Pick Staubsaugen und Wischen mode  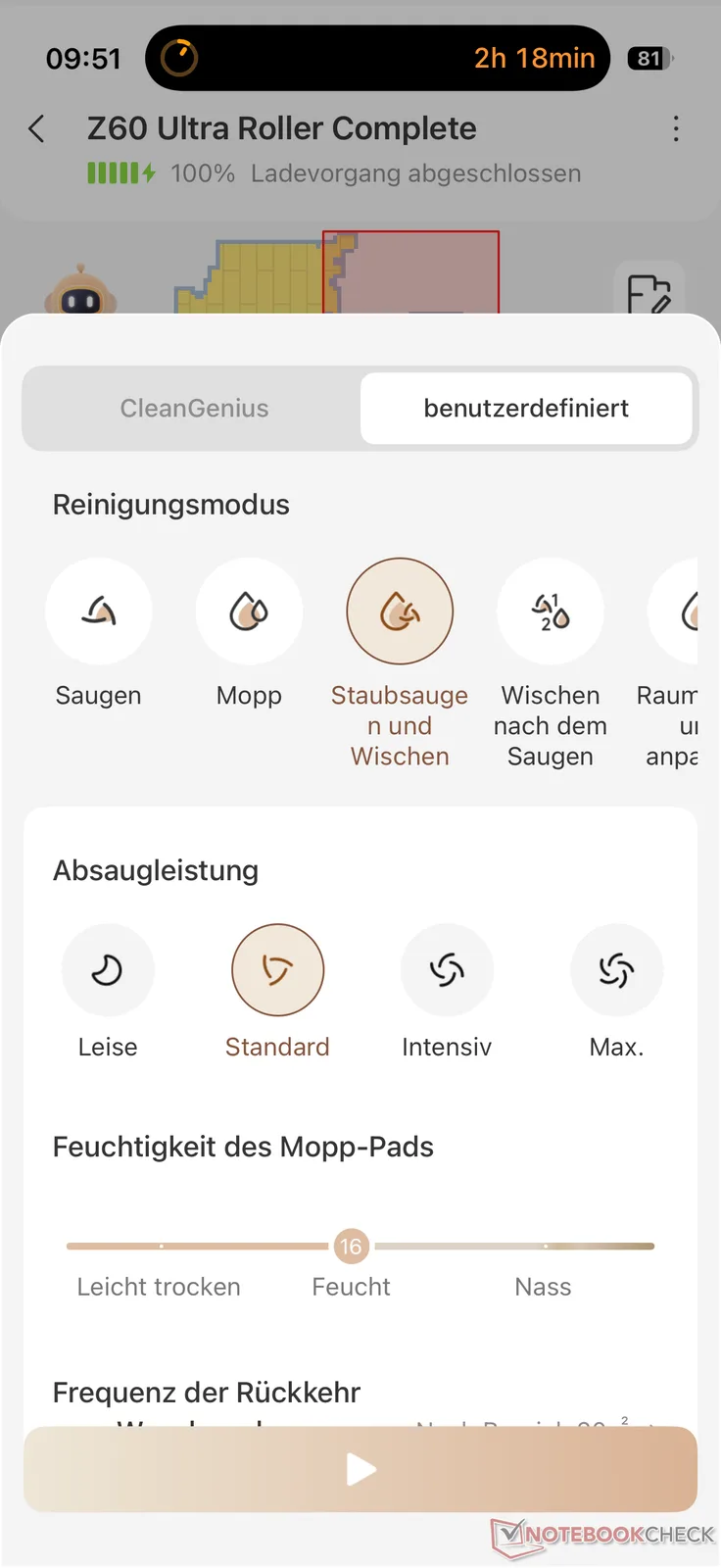400,612
